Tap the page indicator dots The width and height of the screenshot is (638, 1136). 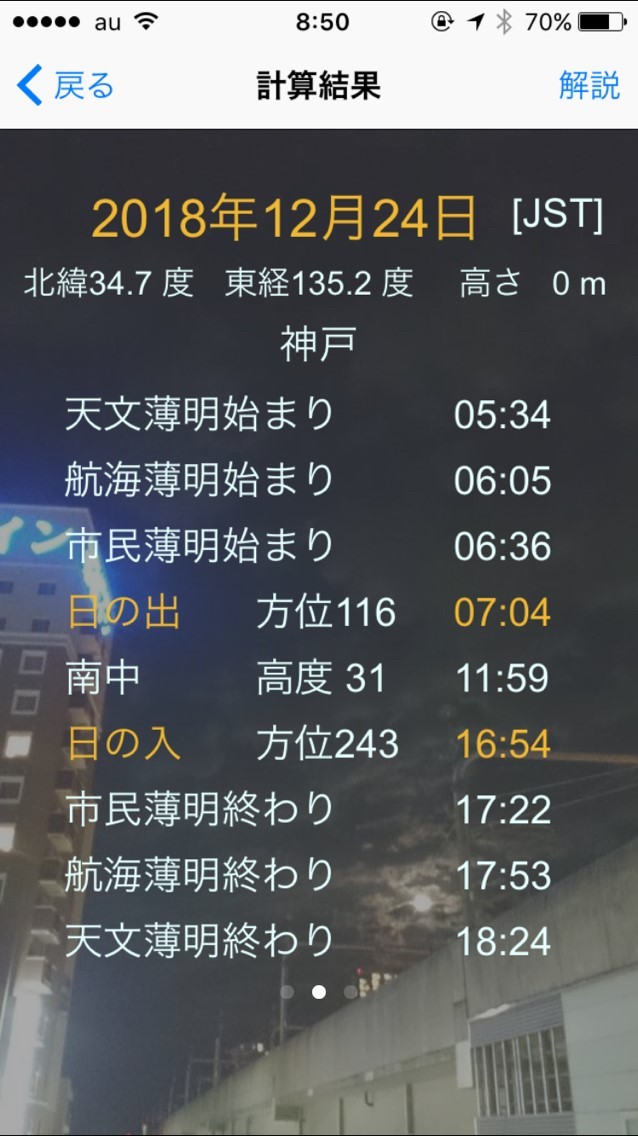tap(319, 992)
